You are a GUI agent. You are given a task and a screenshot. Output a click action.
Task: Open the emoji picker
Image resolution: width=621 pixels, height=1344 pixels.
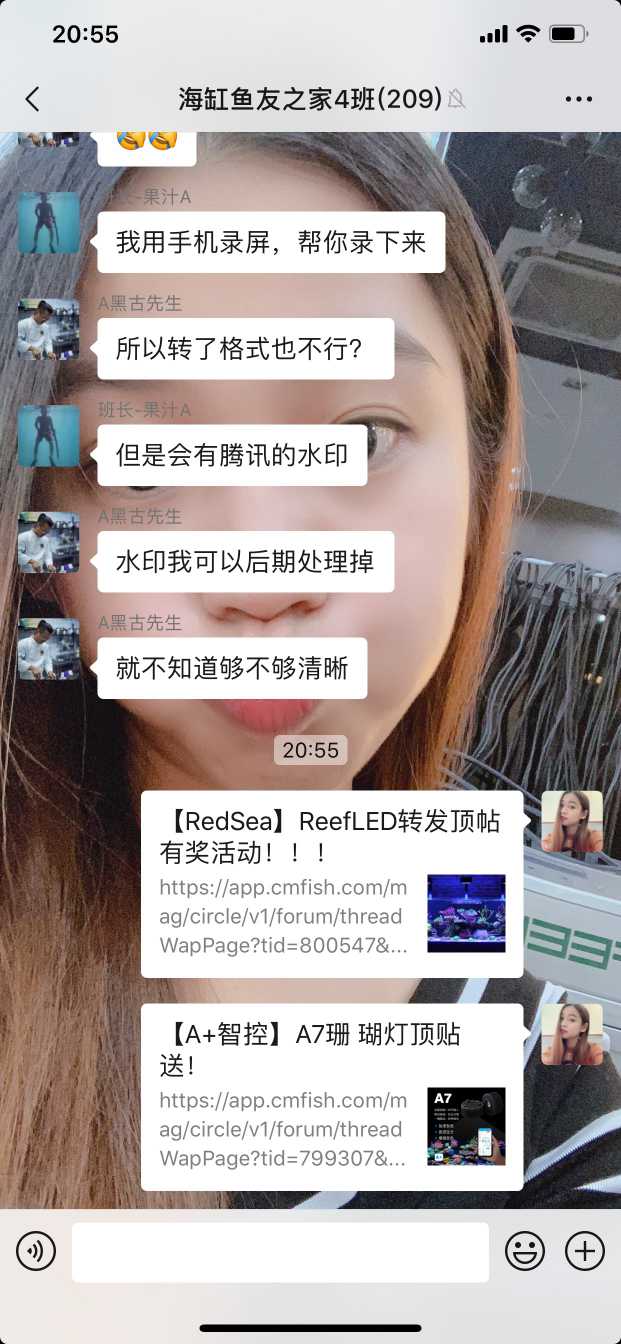(x=525, y=1251)
